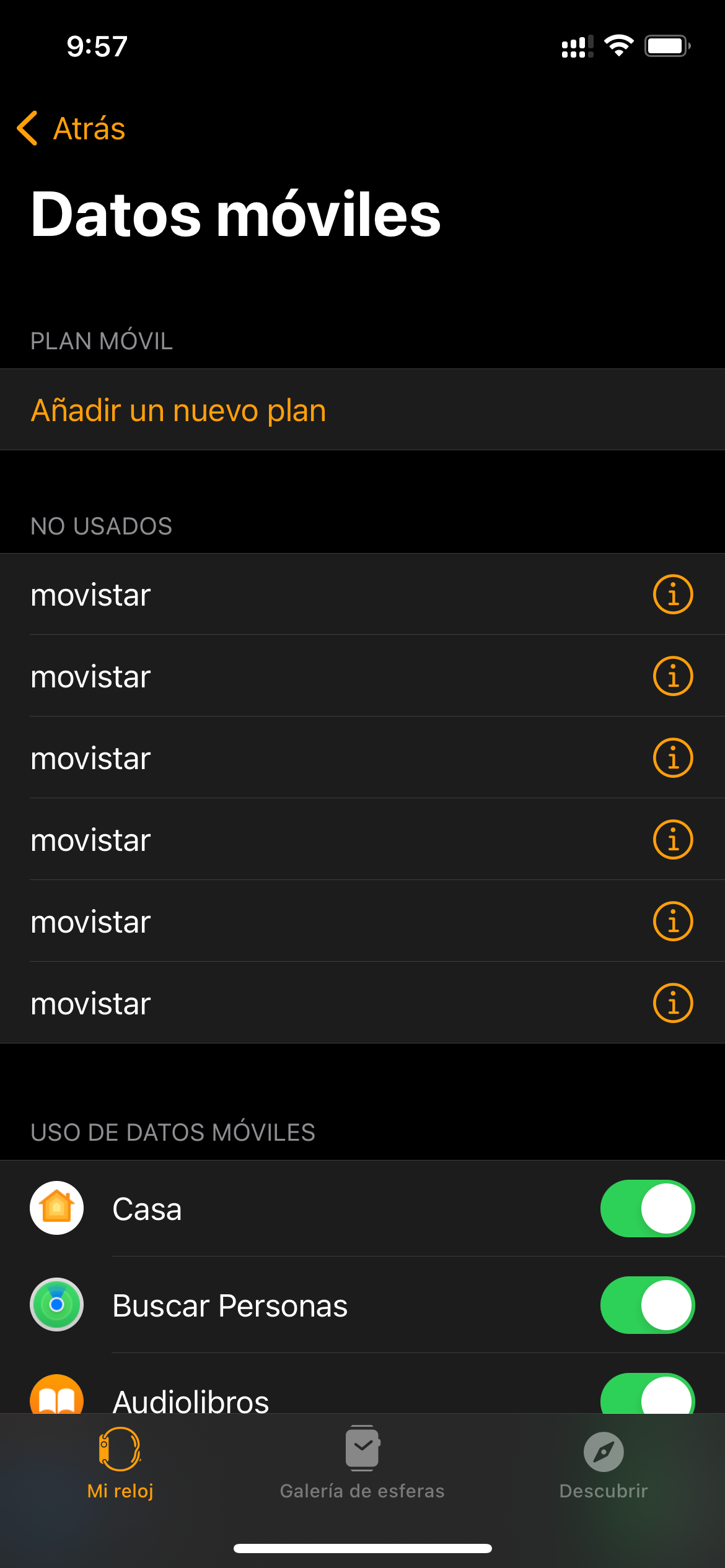Switch to the Mi reloj tab
This screenshot has height=1568, width=725.
(x=120, y=1463)
